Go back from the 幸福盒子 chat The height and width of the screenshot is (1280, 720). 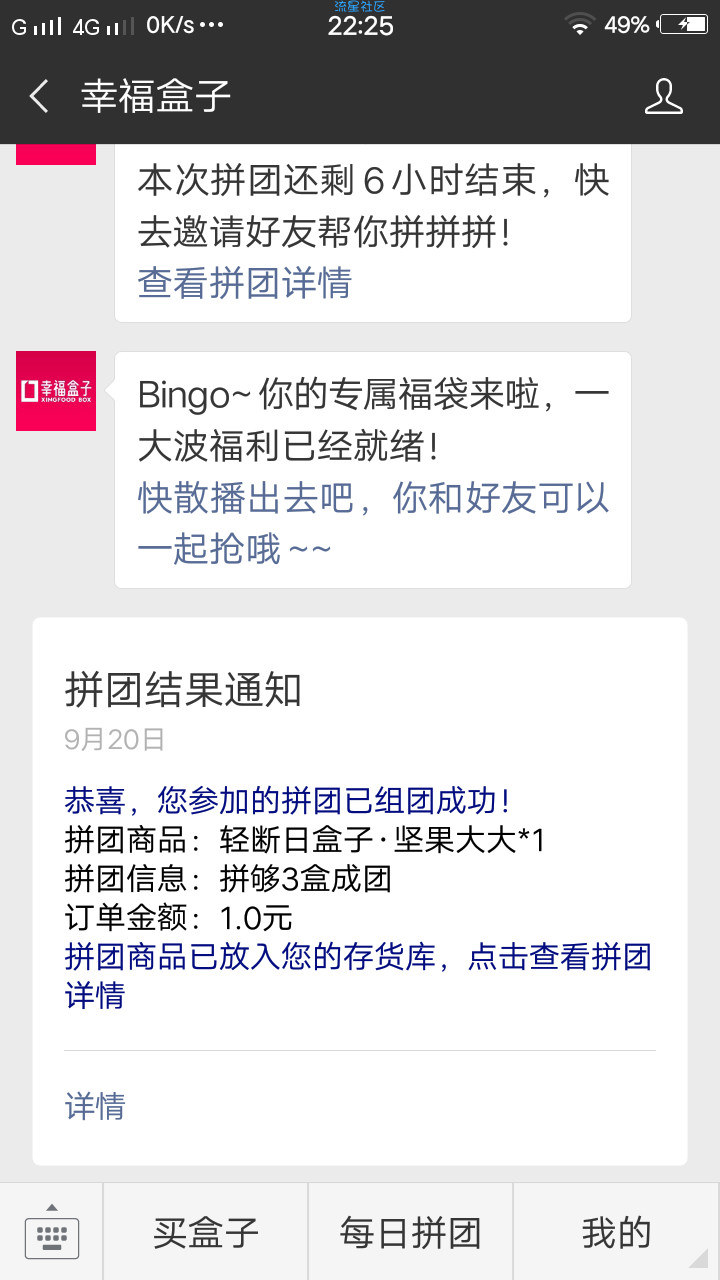tap(39, 97)
